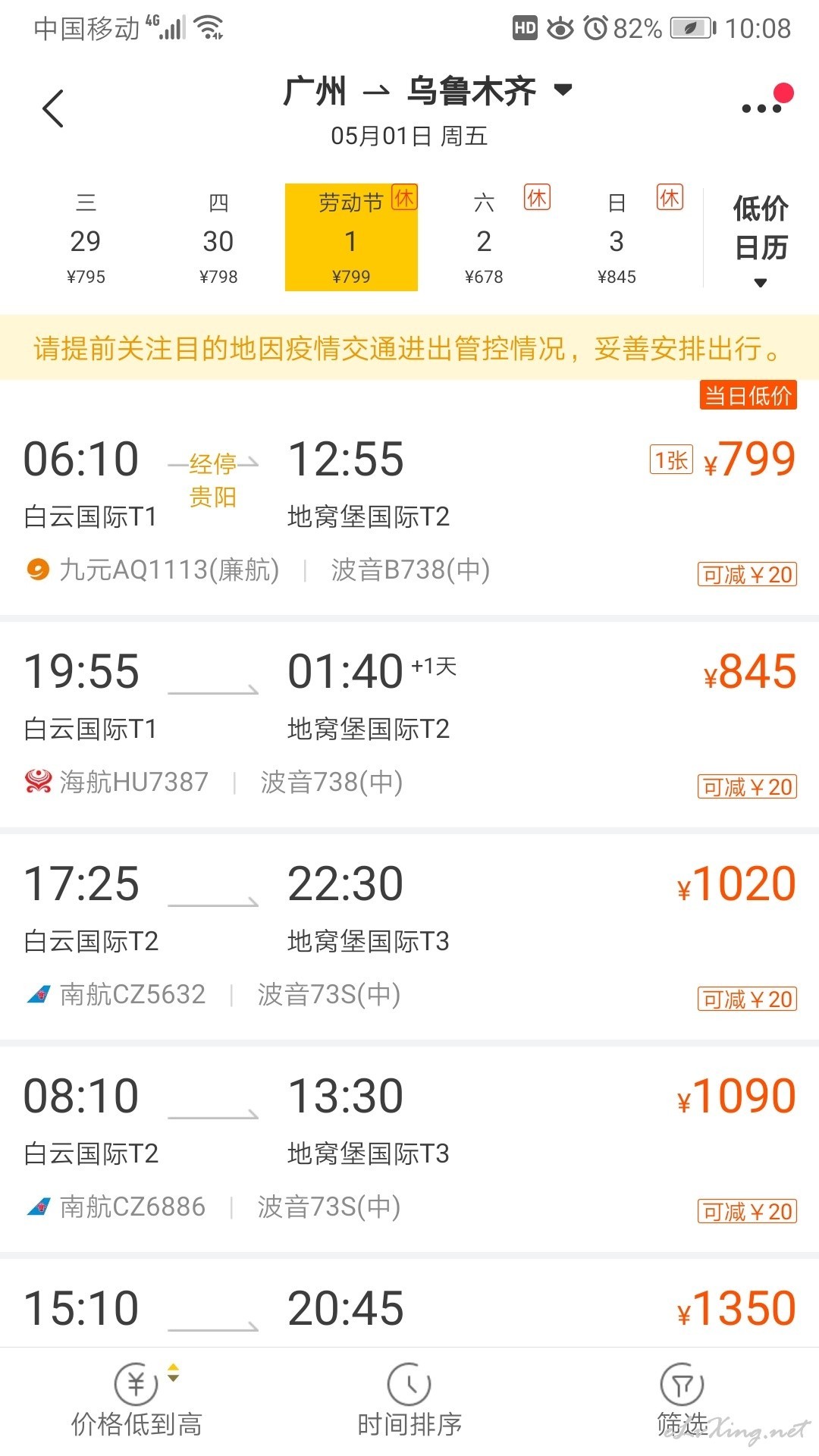Sort flights by 时间排序
This screenshot has height=1456, width=819.
point(409,1401)
